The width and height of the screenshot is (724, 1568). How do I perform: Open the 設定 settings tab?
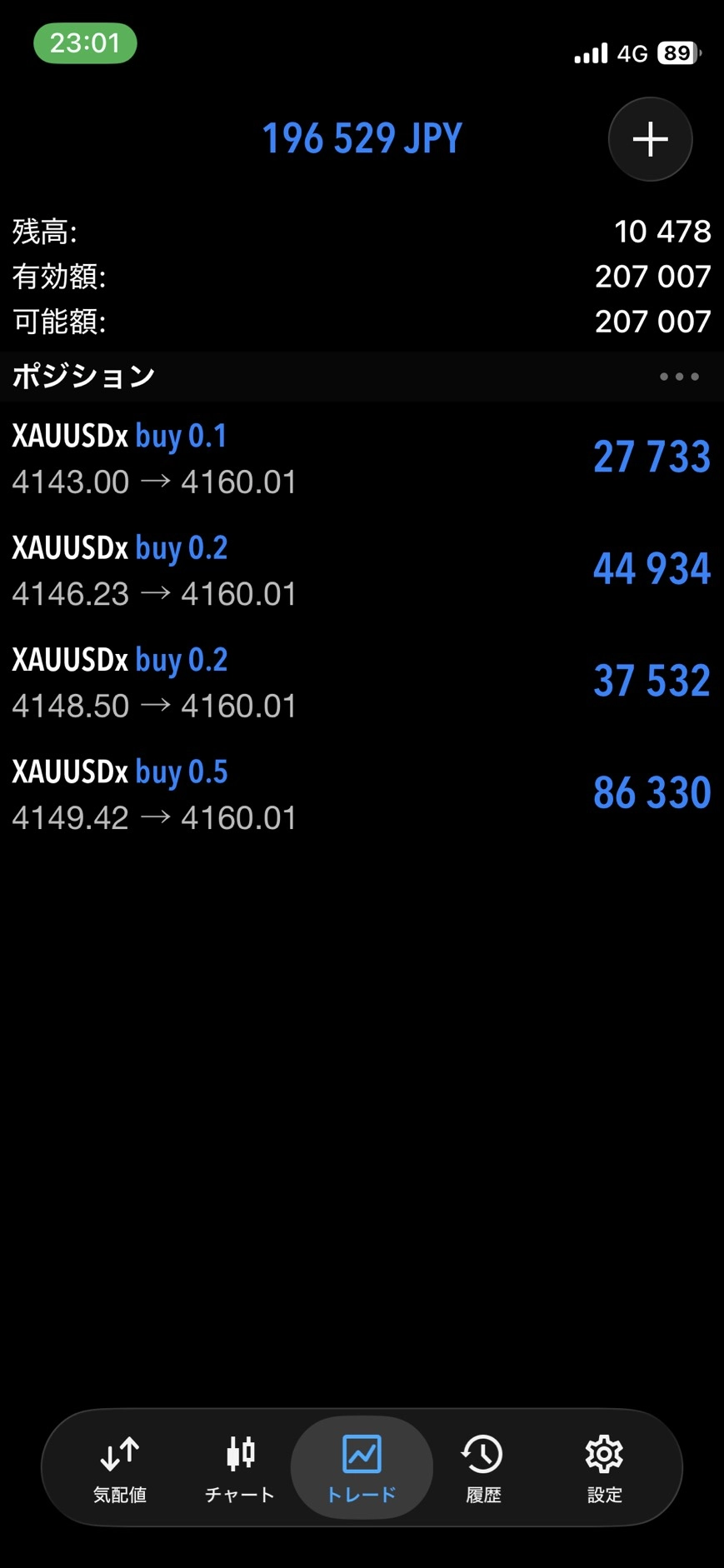click(x=604, y=1469)
